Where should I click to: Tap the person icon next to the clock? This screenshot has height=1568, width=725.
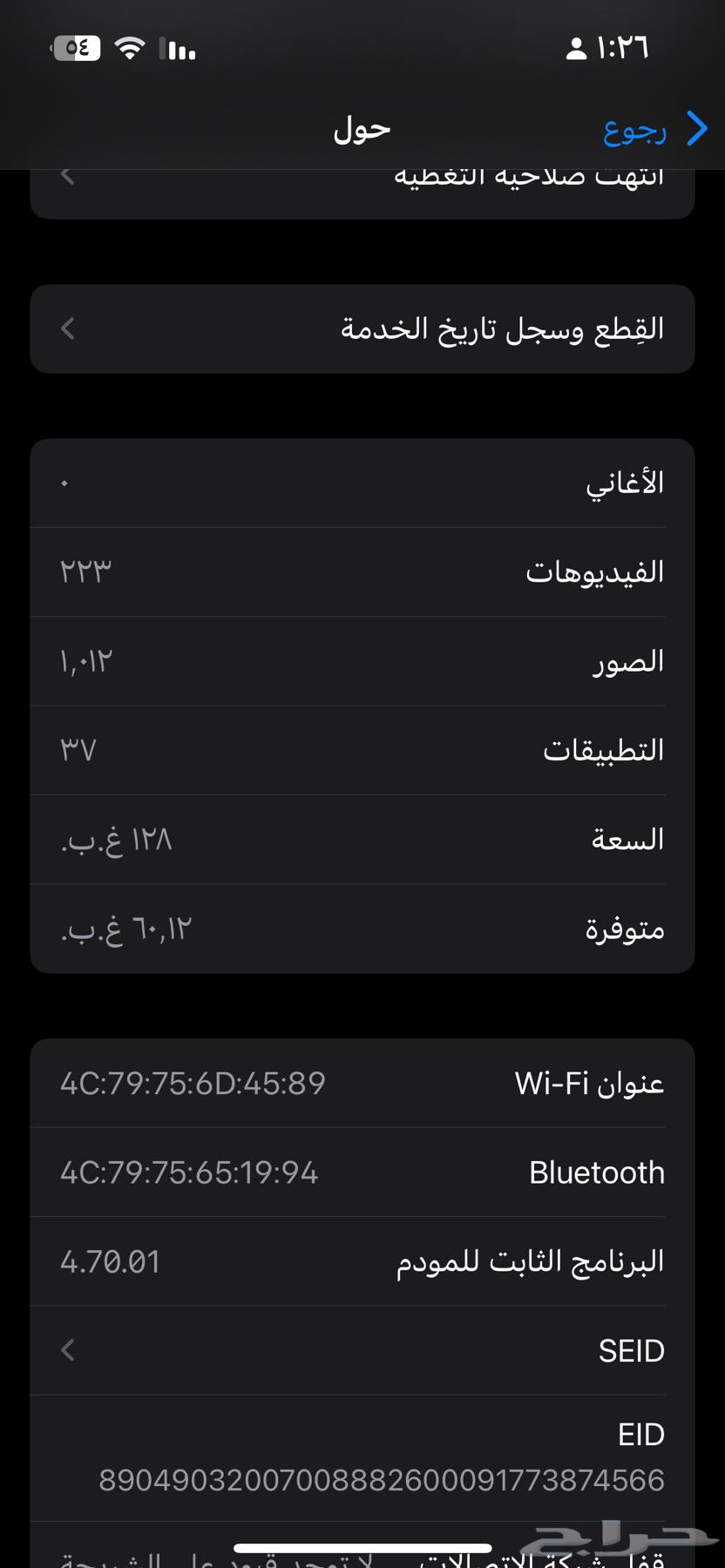pos(575,50)
